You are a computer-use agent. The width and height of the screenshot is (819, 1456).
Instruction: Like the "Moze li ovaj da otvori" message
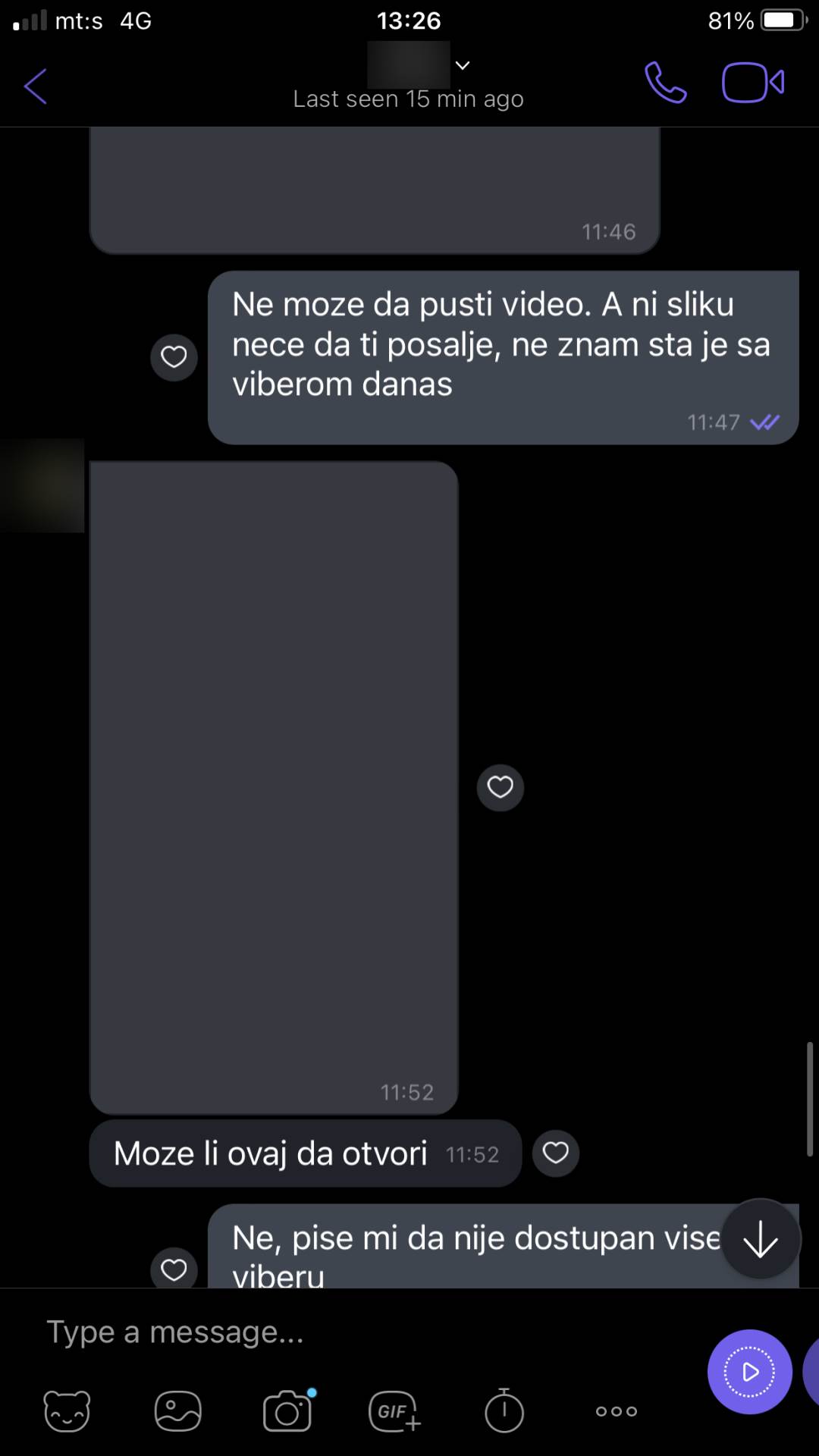point(555,1153)
